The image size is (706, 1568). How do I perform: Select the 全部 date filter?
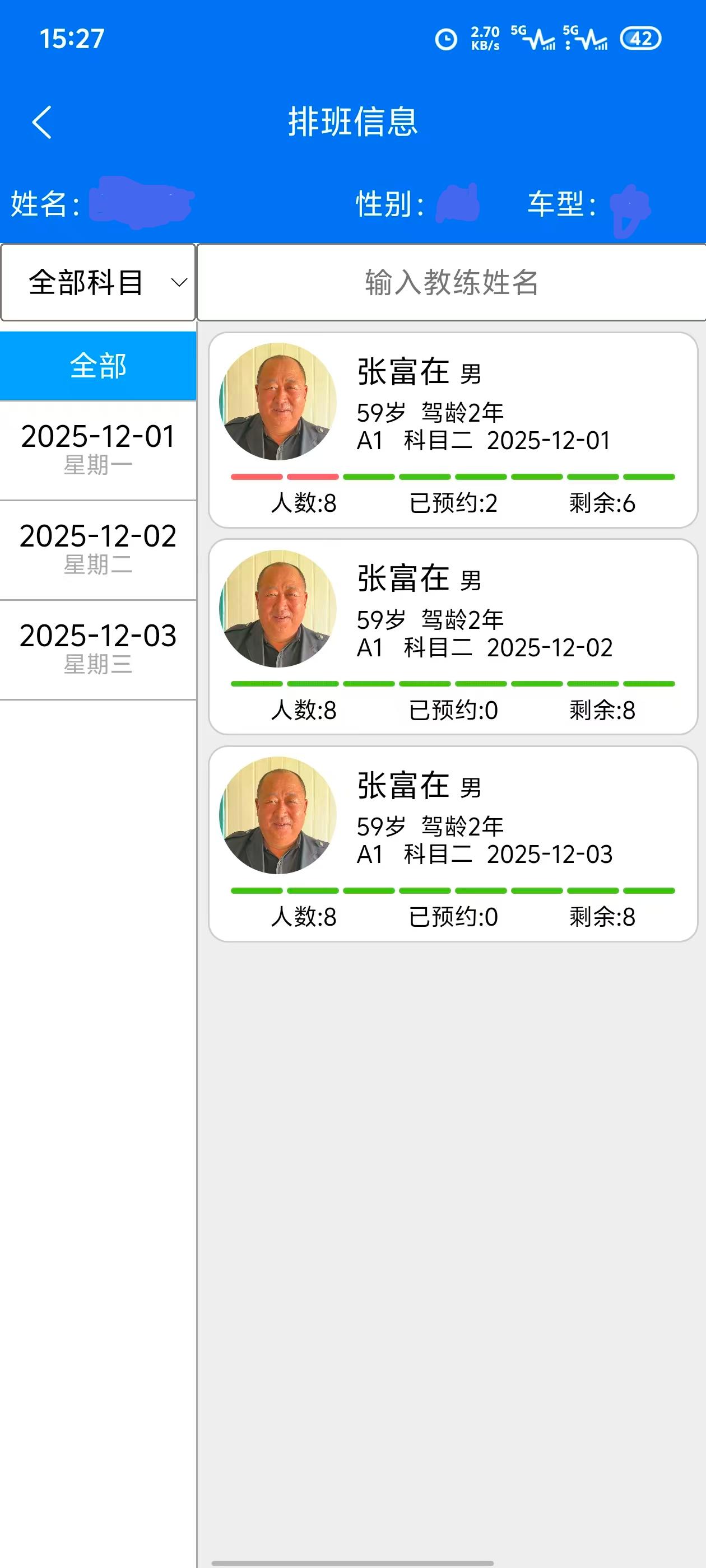coord(98,366)
